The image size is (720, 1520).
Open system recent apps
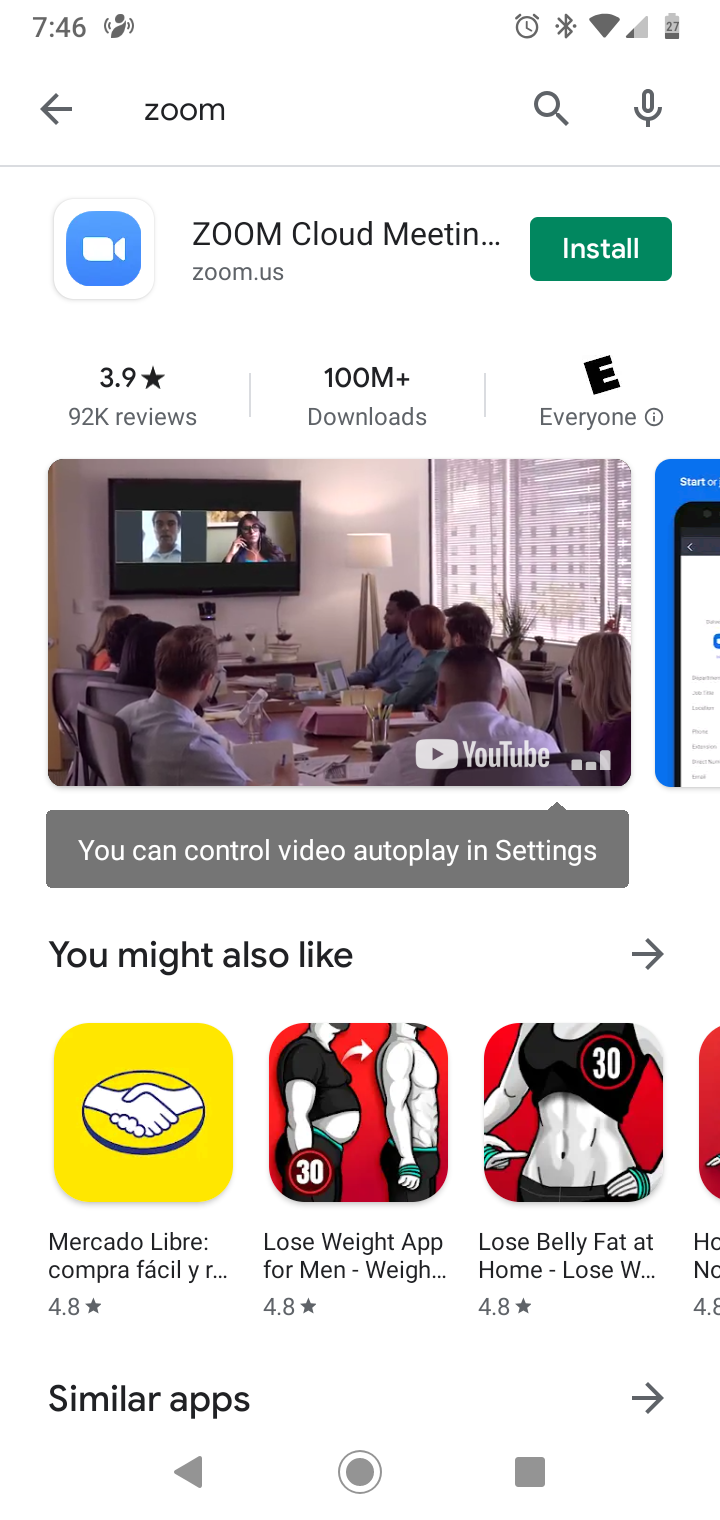(529, 1471)
